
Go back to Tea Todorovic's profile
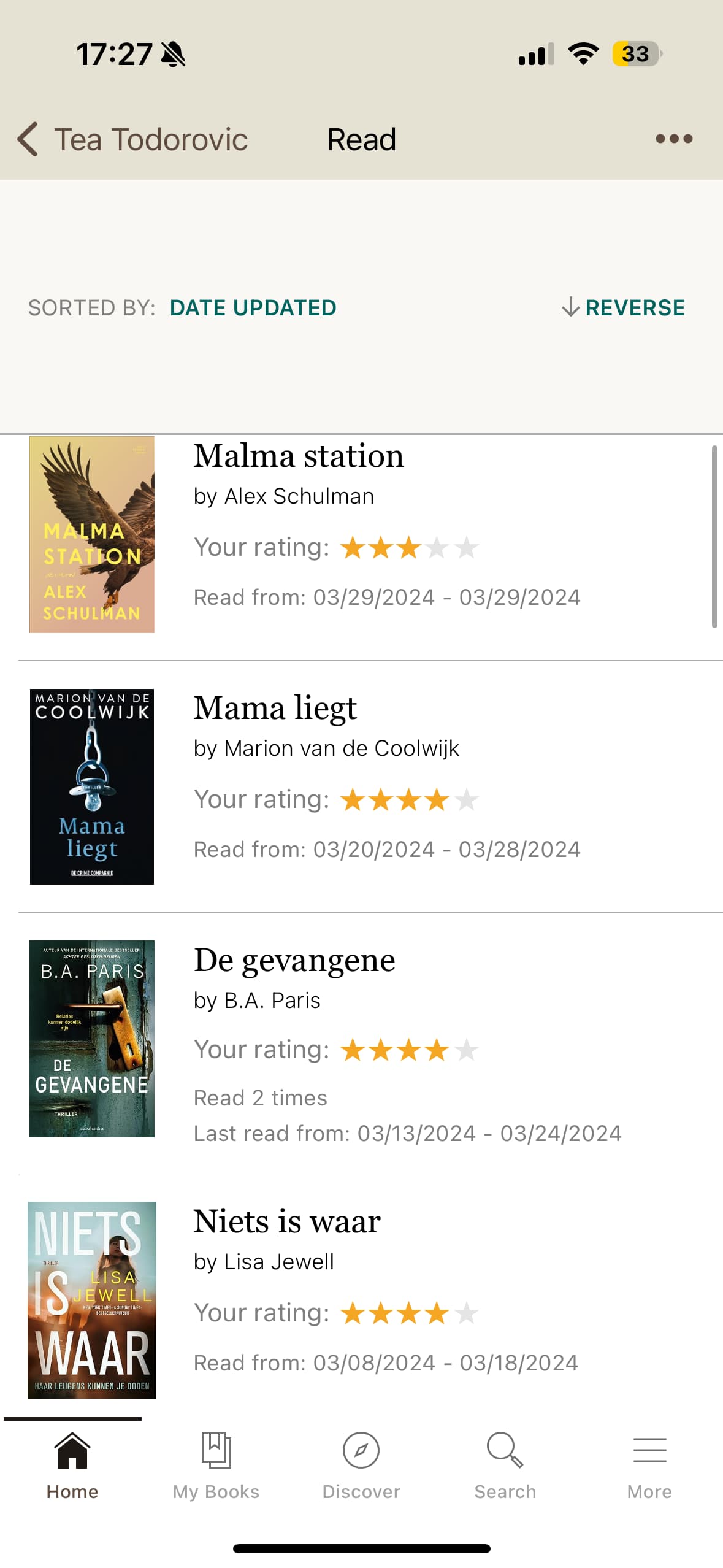[132, 140]
